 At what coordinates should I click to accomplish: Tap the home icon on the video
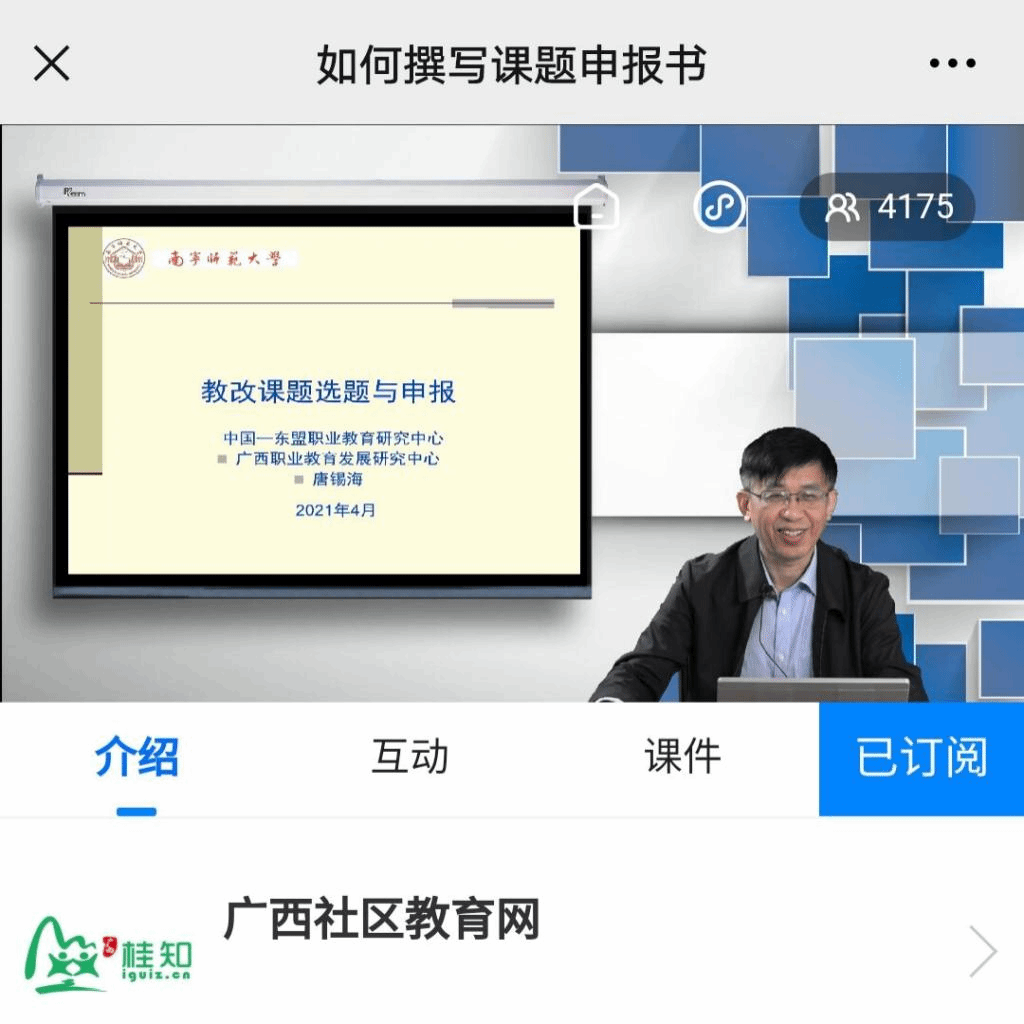pos(596,207)
